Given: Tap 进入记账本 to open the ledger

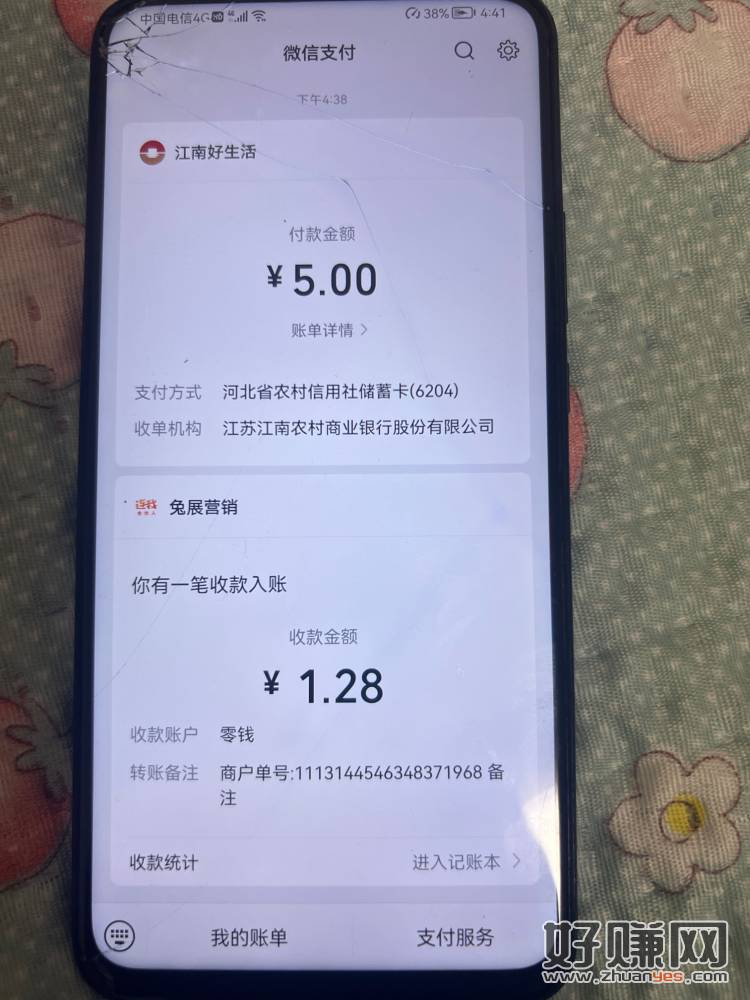Looking at the screenshot, I should [x=466, y=861].
